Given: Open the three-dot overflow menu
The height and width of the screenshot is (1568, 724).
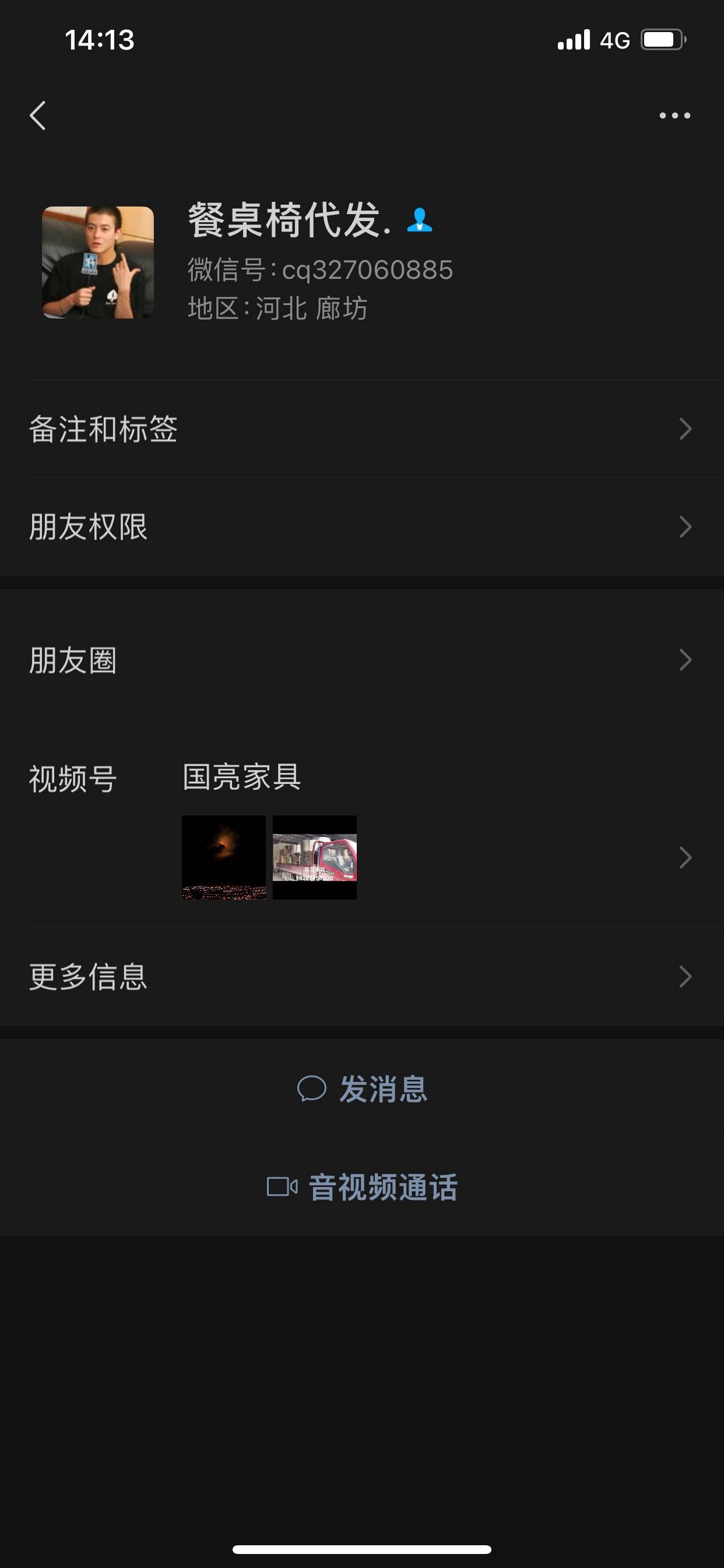Looking at the screenshot, I should click(674, 116).
